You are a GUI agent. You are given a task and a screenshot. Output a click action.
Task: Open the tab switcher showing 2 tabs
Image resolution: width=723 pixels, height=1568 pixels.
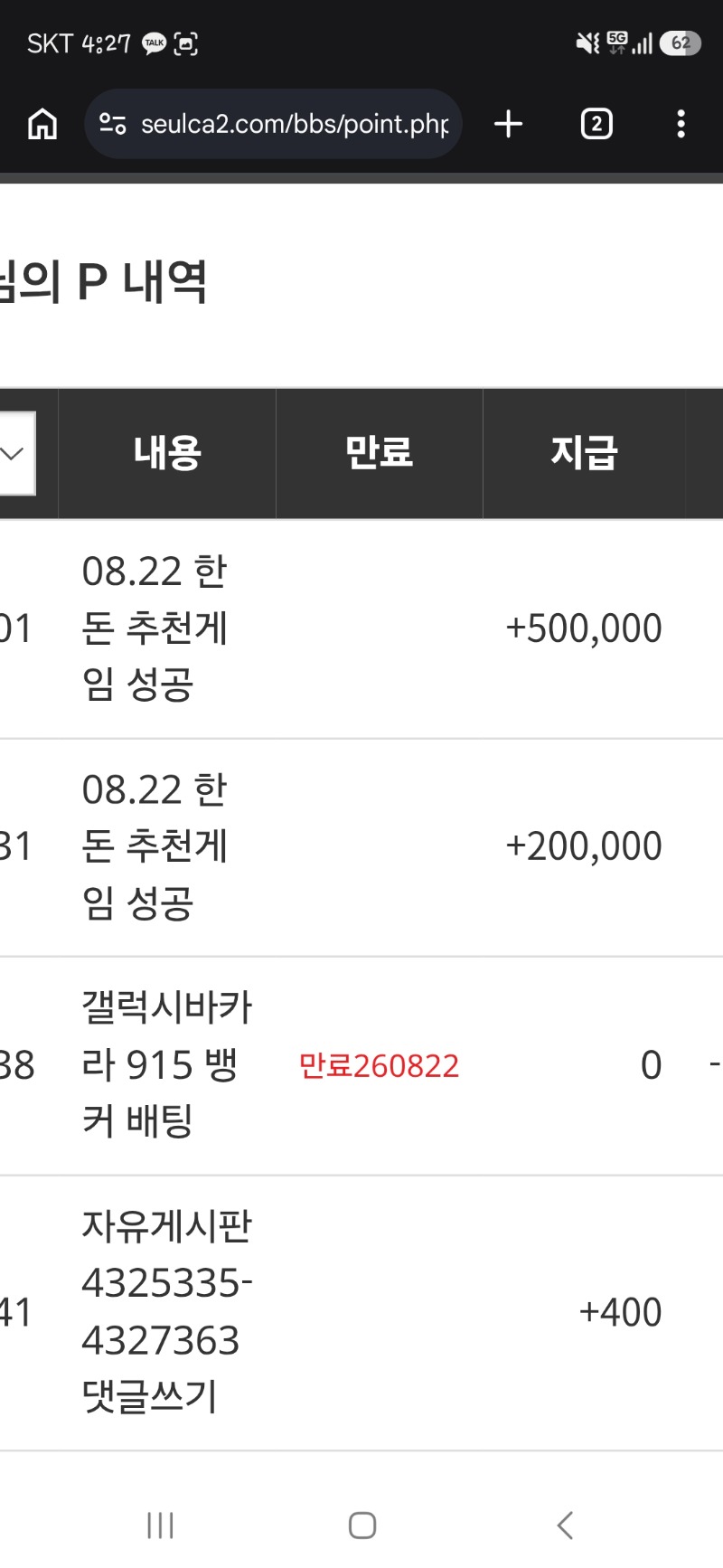click(x=596, y=124)
